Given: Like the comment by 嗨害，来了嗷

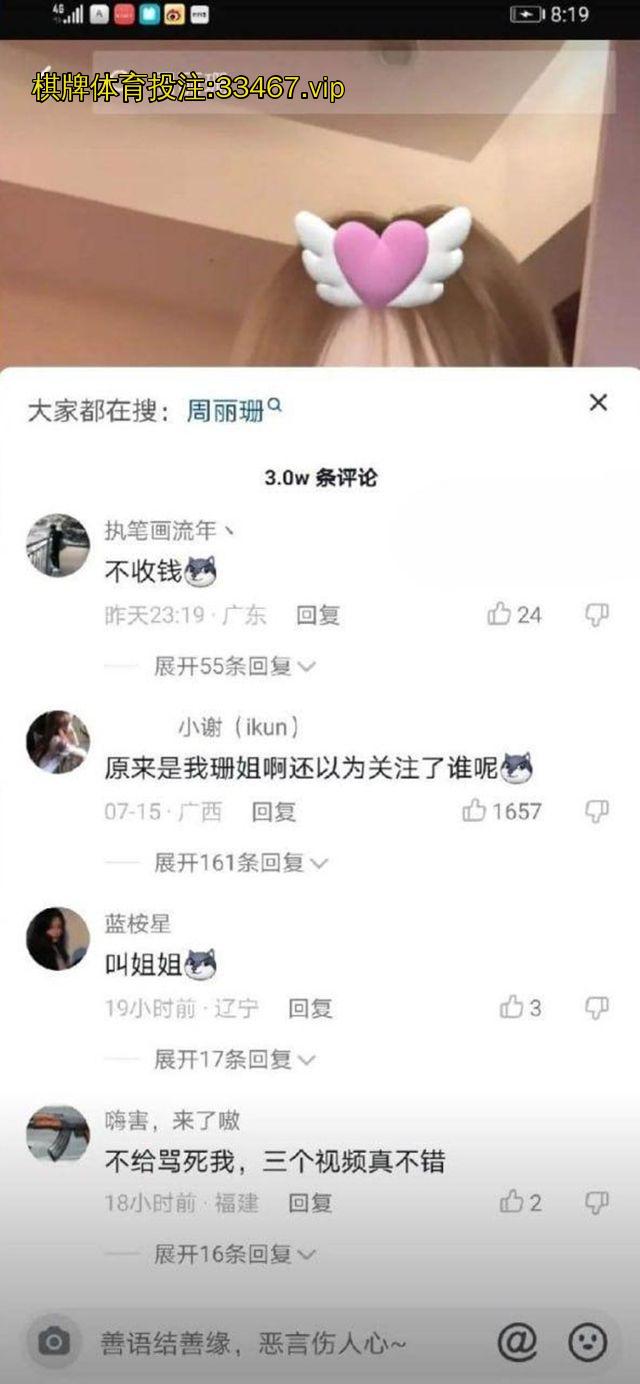Looking at the screenshot, I should tap(512, 1202).
